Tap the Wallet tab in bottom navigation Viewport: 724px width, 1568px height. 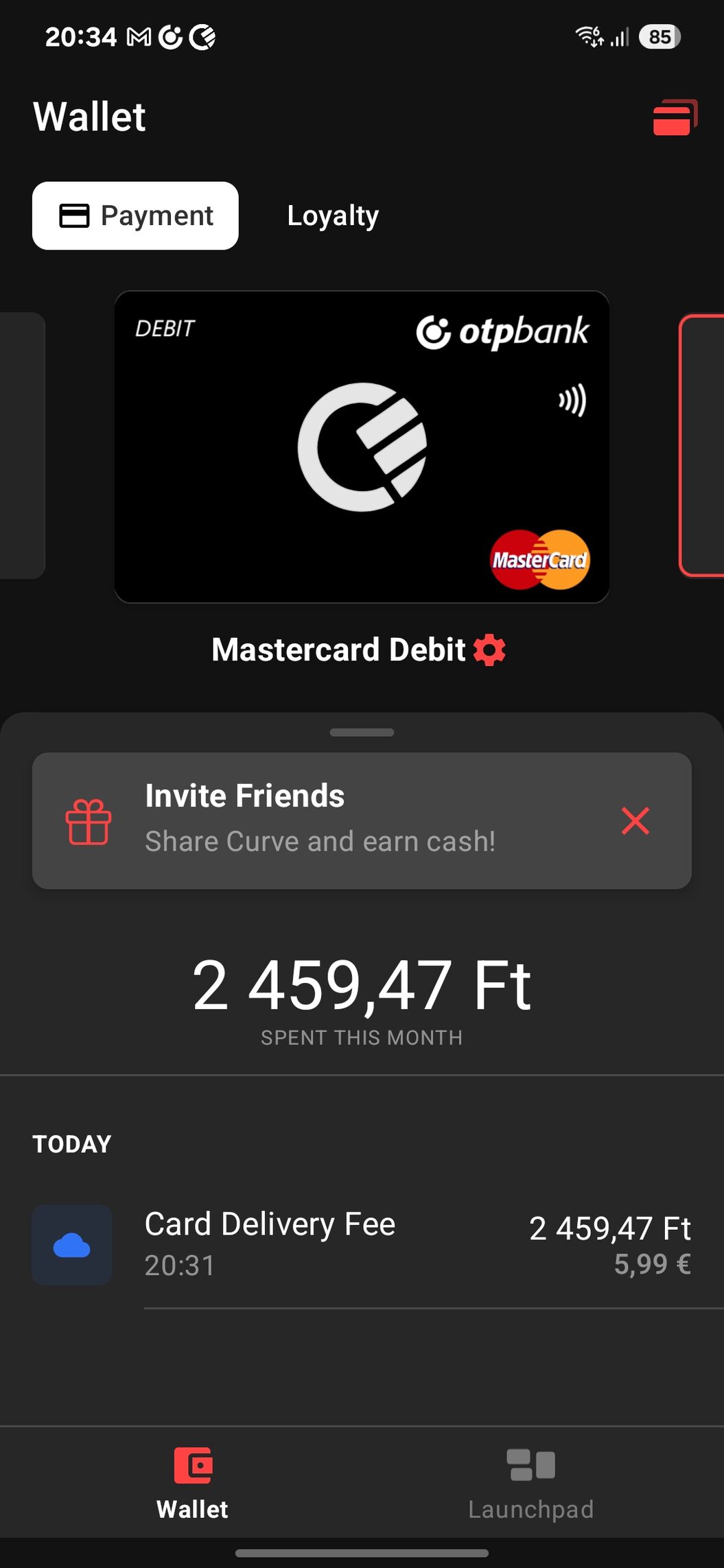(x=193, y=1483)
